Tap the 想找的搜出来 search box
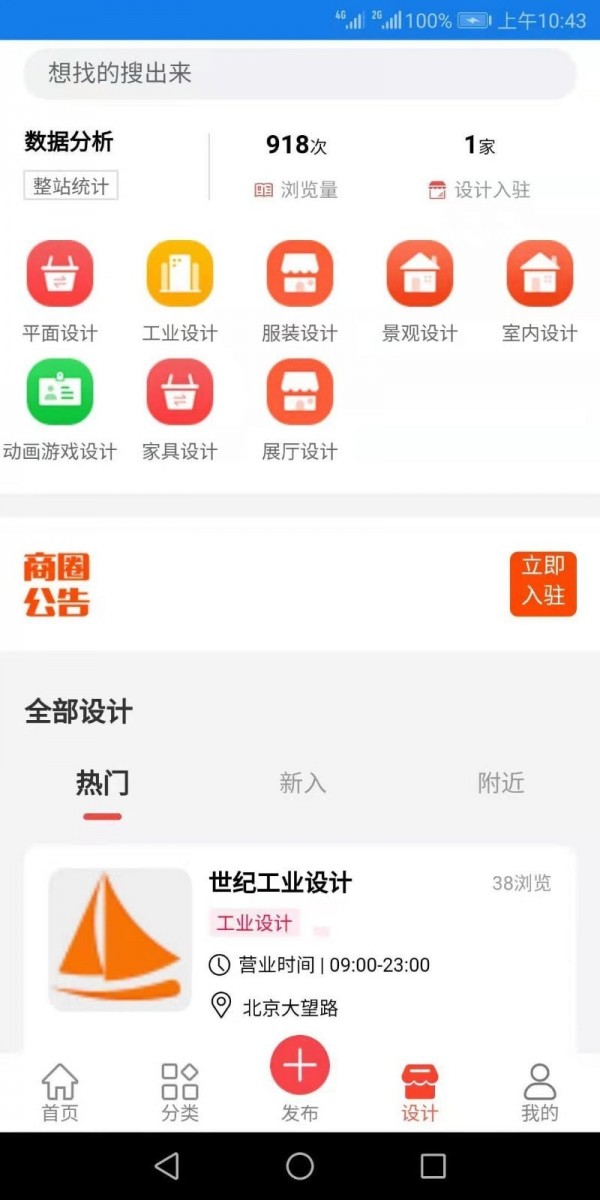The width and height of the screenshot is (600, 1200). pyautogui.click(x=300, y=74)
